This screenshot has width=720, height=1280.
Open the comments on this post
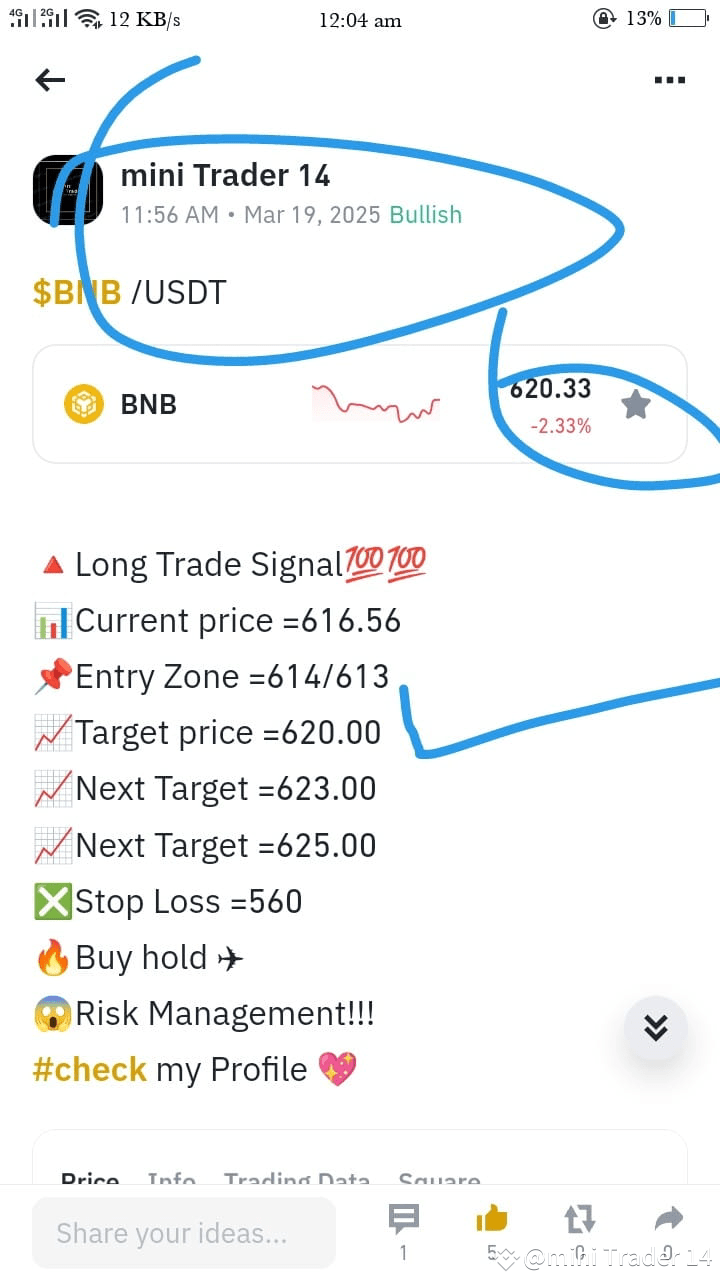point(403,1218)
